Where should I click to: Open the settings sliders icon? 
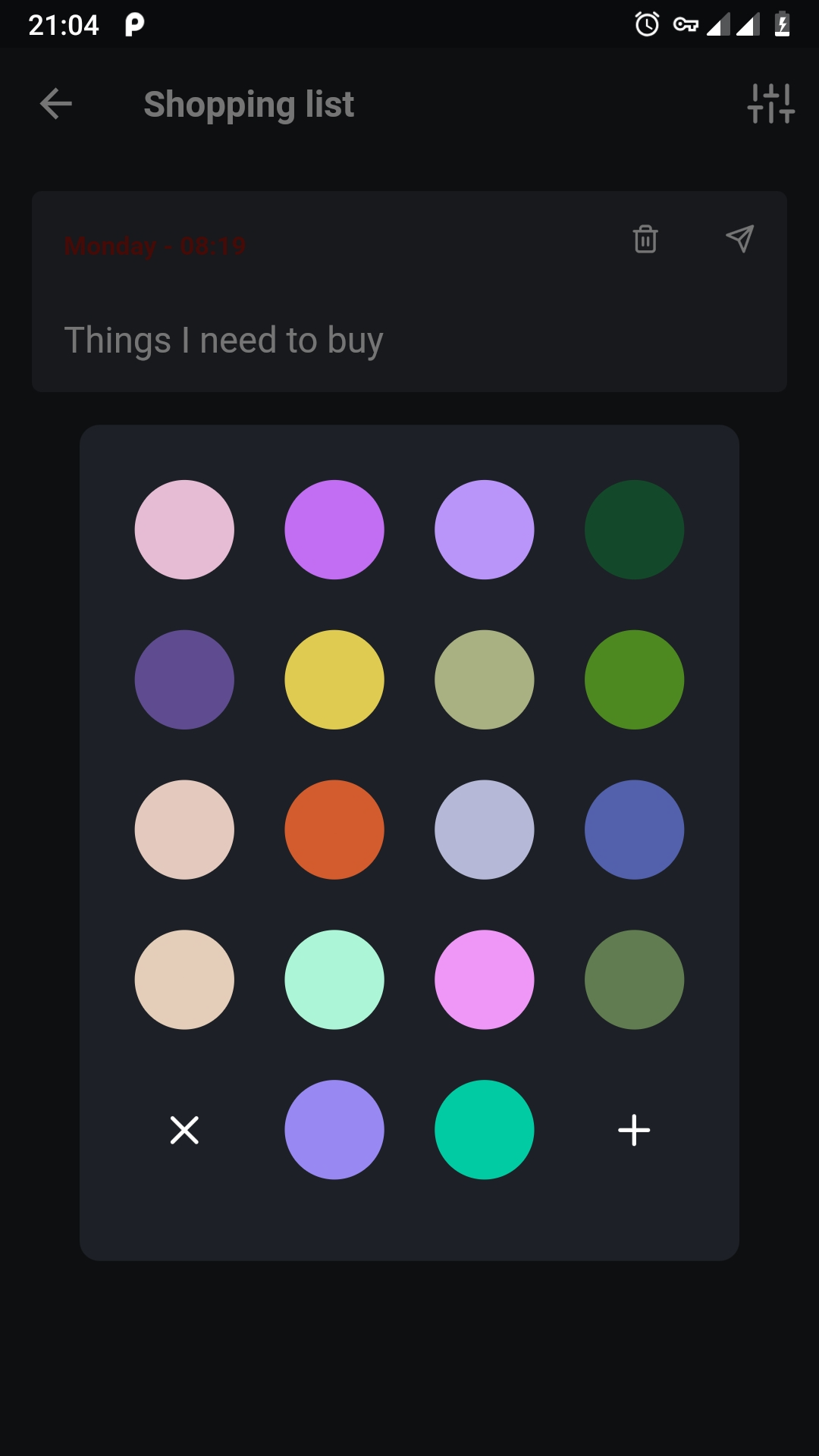point(770,104)
